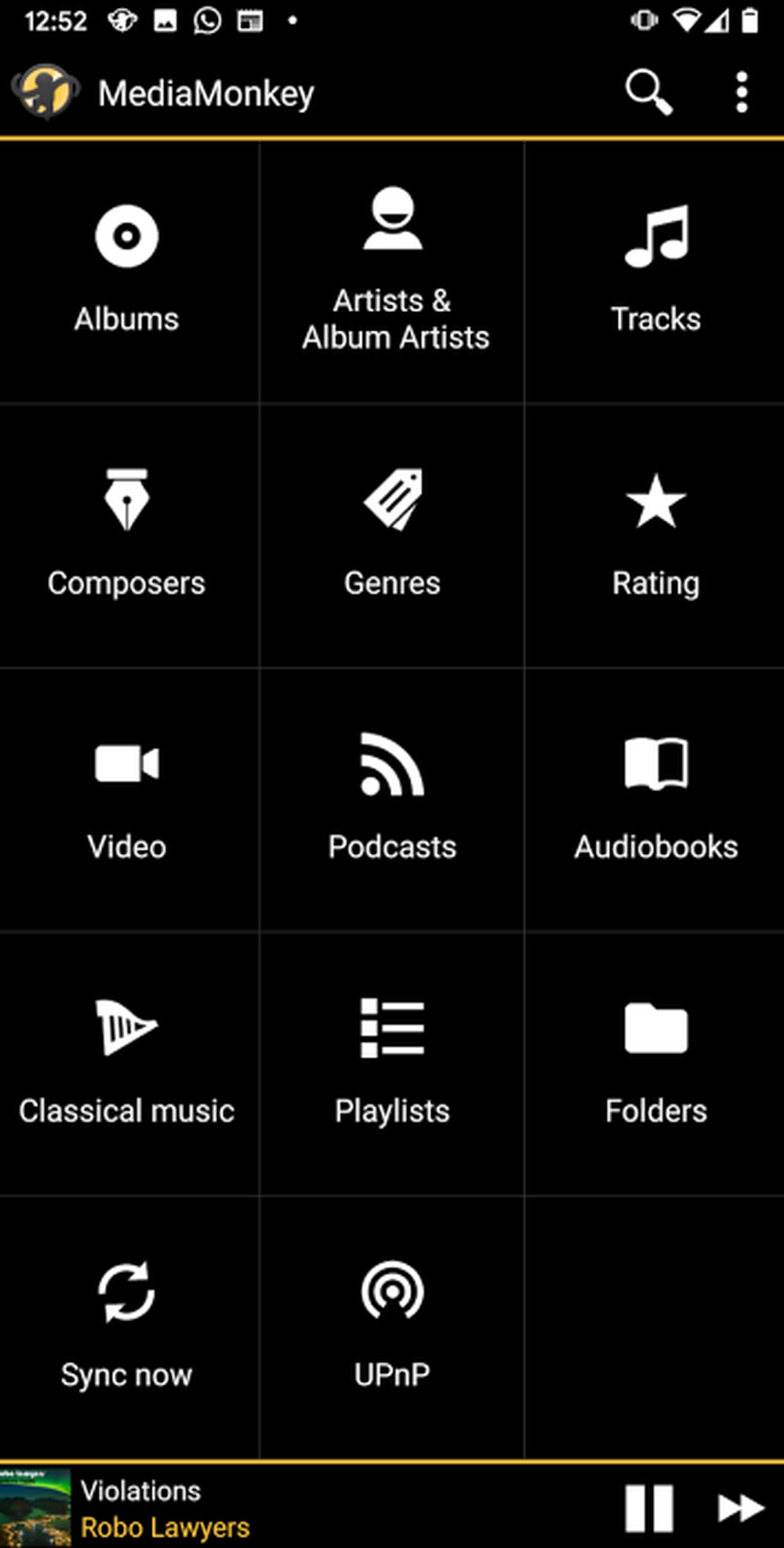Open the overflow menu
The height and width of the screenshot is (1548, 784).
pos(741,93)
